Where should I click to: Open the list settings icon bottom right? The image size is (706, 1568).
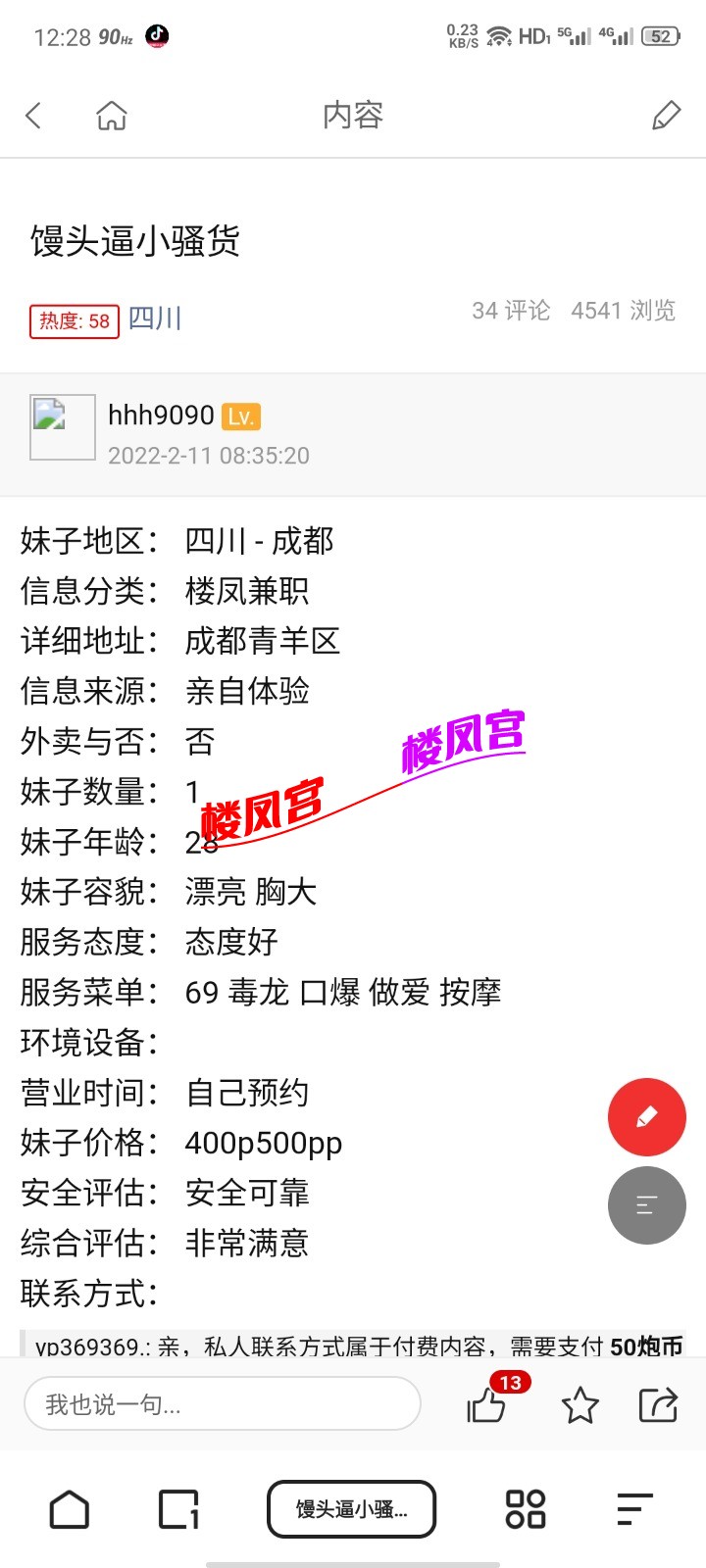pyautogui.click(x=634, y=1510)
